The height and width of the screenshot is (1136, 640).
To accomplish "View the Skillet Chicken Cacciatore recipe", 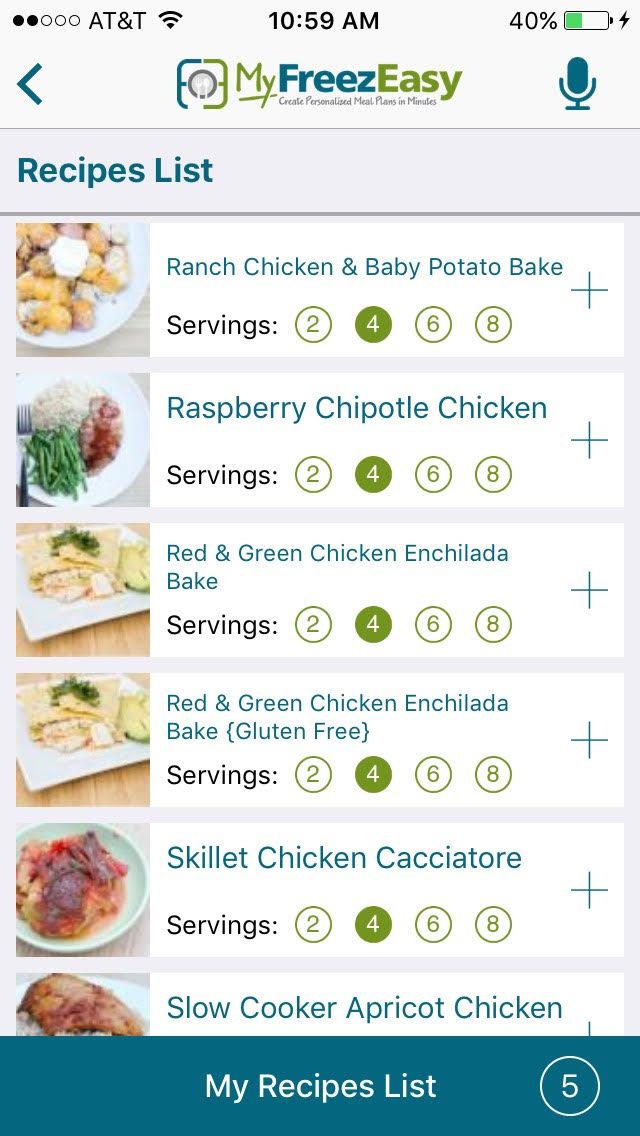I will 344,858.
